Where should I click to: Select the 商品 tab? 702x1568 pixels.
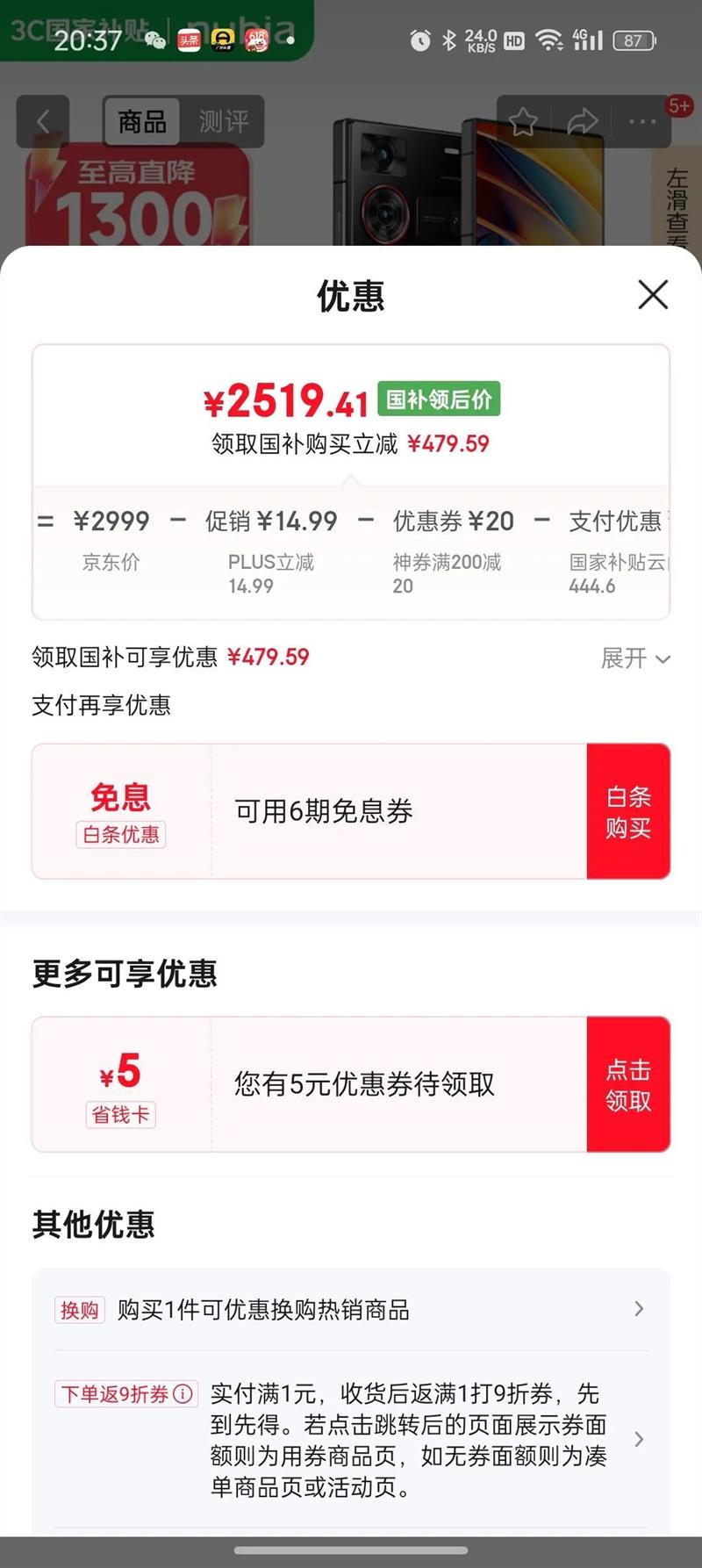pos(141,122)
